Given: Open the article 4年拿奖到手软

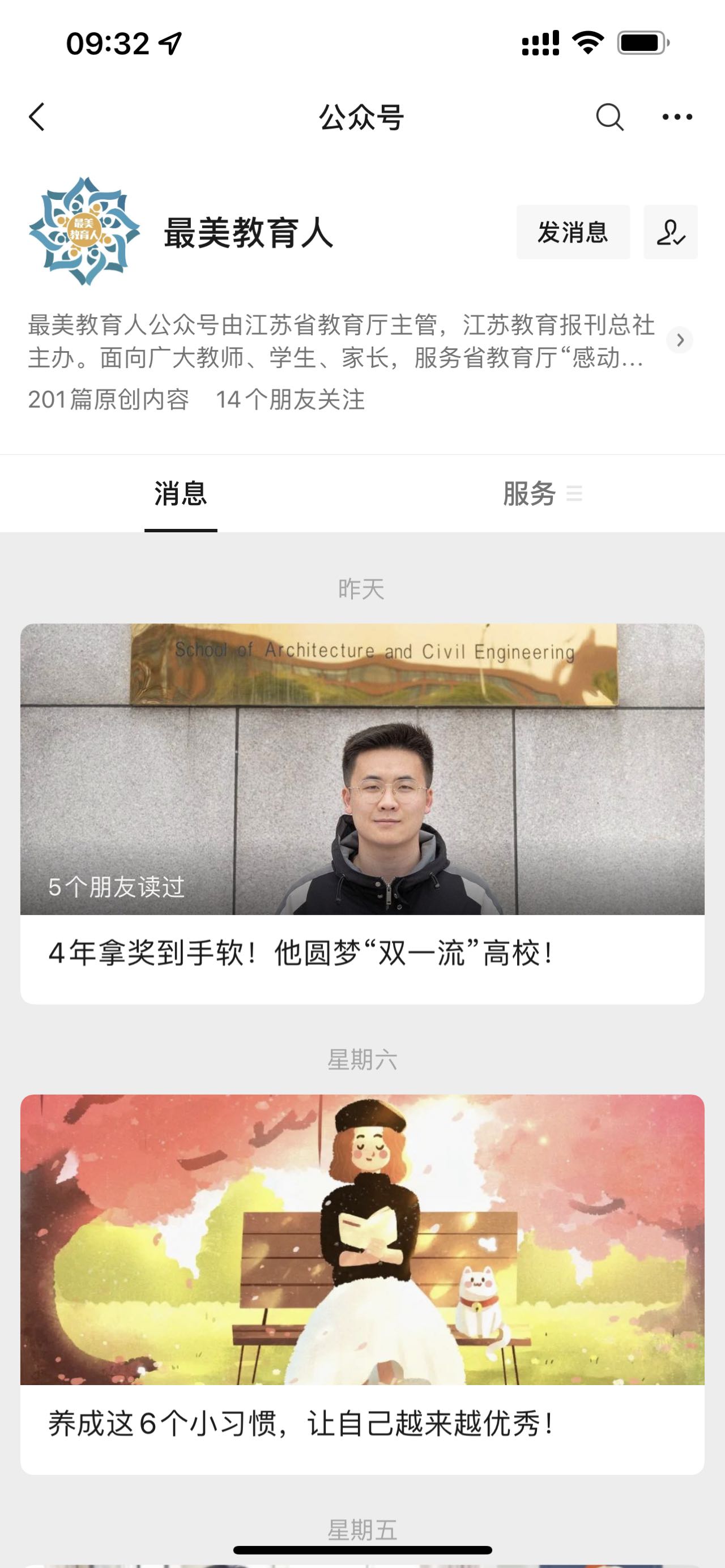Looking at the screenshot, I should [362, 953].
